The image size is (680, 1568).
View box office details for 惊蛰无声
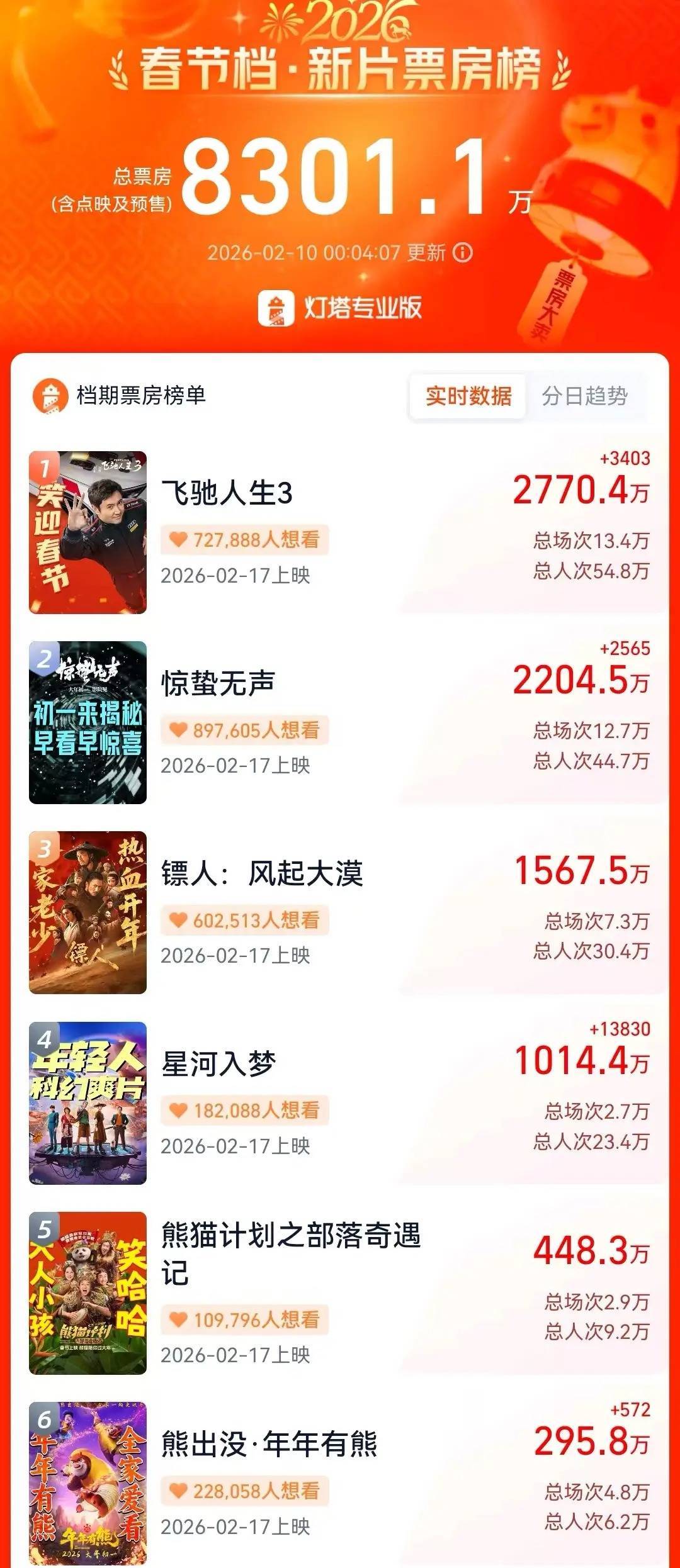point(218,684)
